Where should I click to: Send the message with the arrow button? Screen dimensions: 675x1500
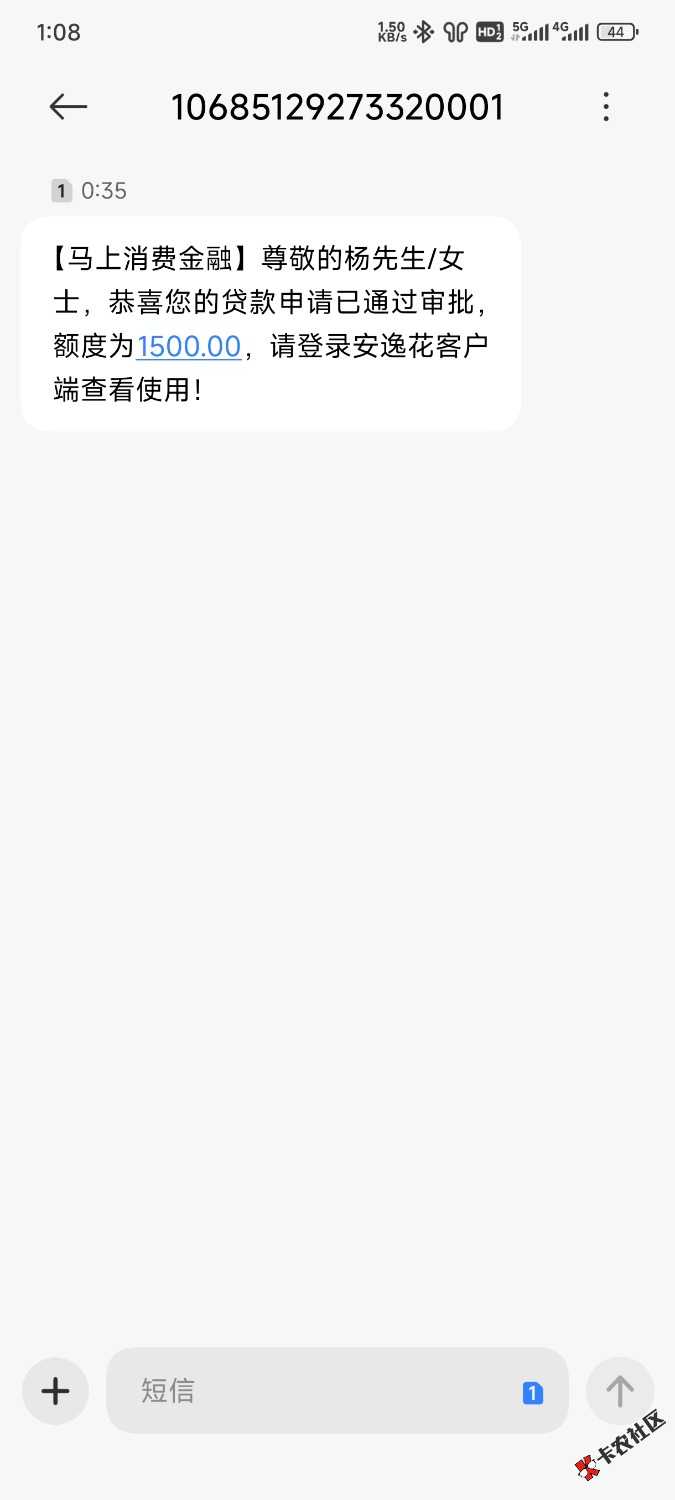[619, 1390]
